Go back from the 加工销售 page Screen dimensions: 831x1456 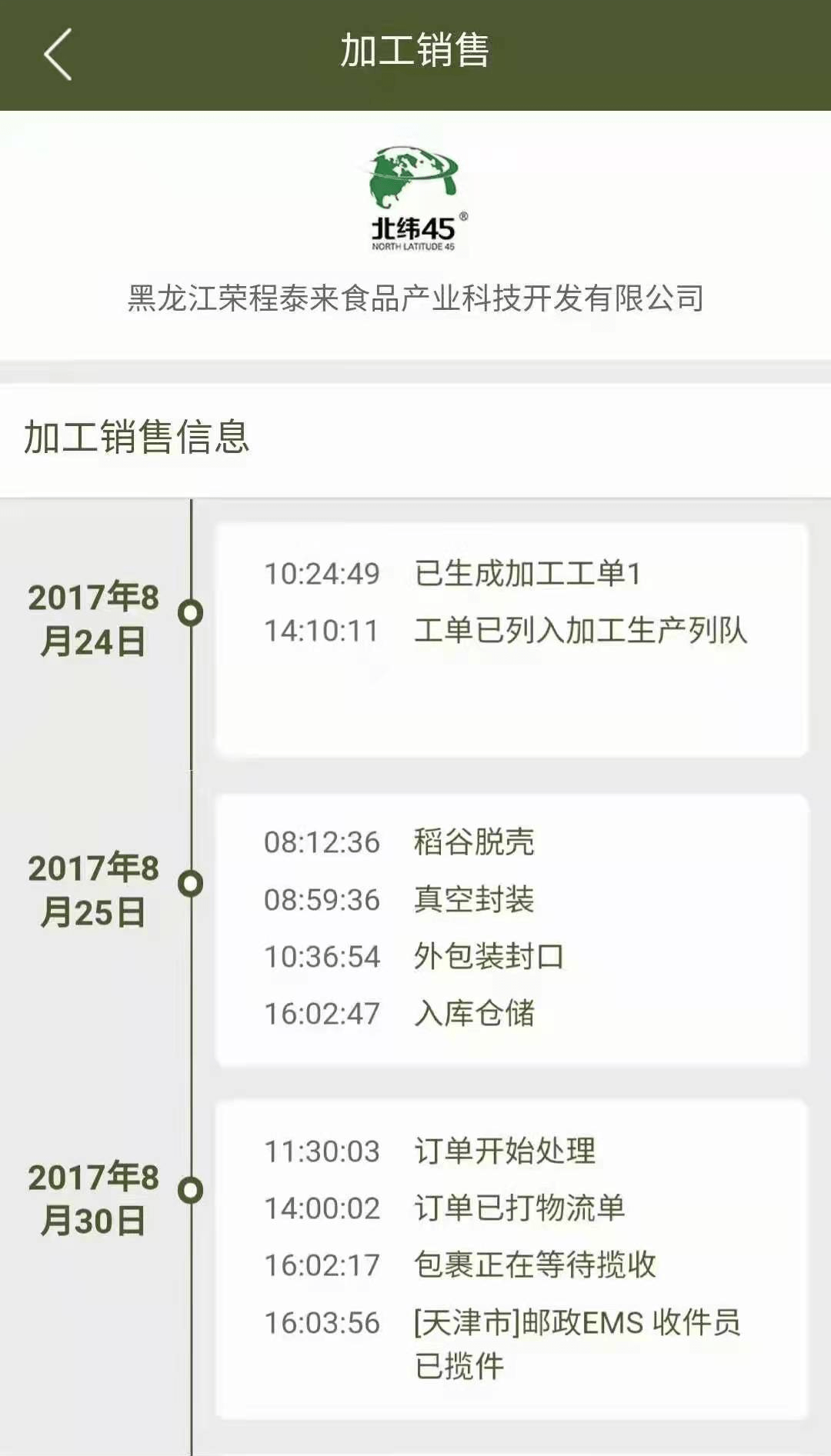tap(58, 55)
